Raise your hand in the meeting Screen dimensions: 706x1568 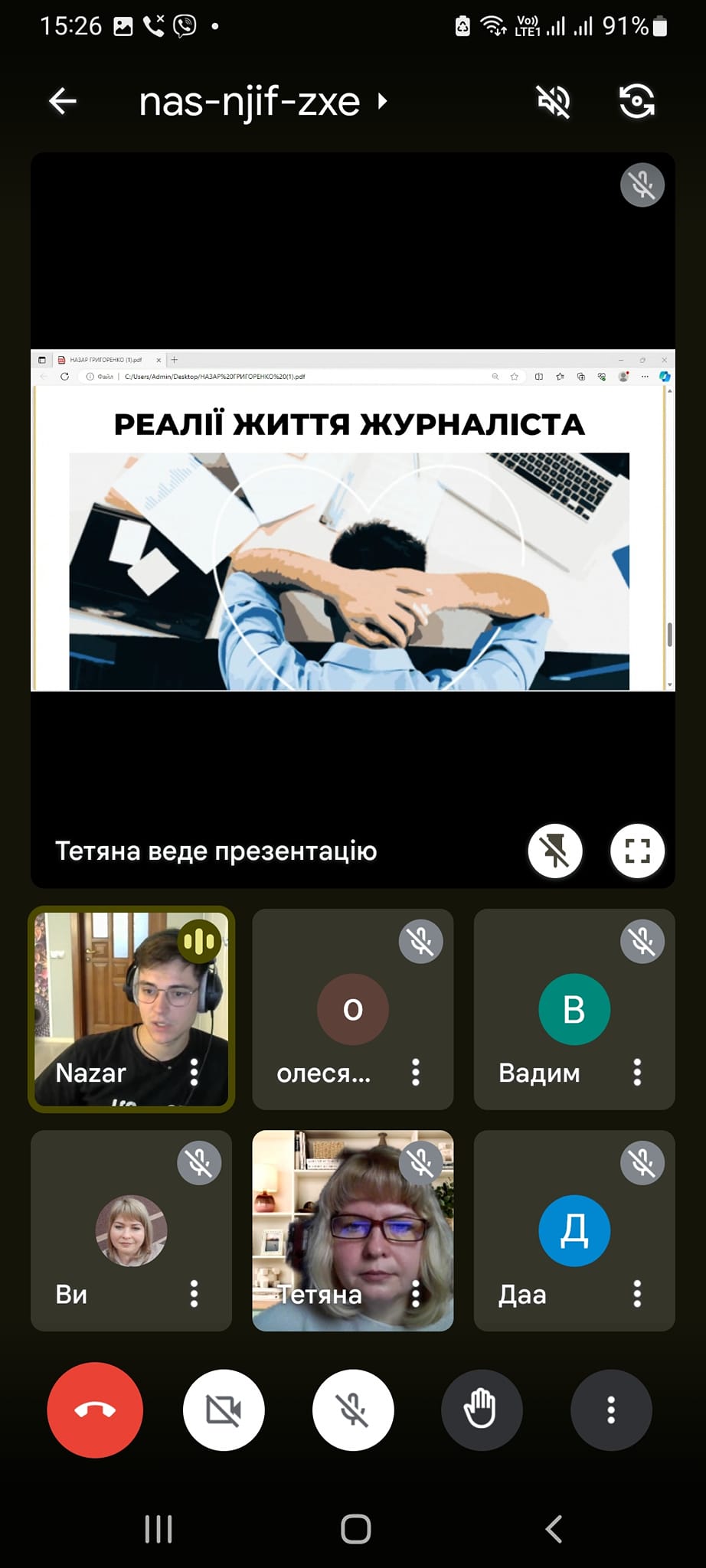482,1410
